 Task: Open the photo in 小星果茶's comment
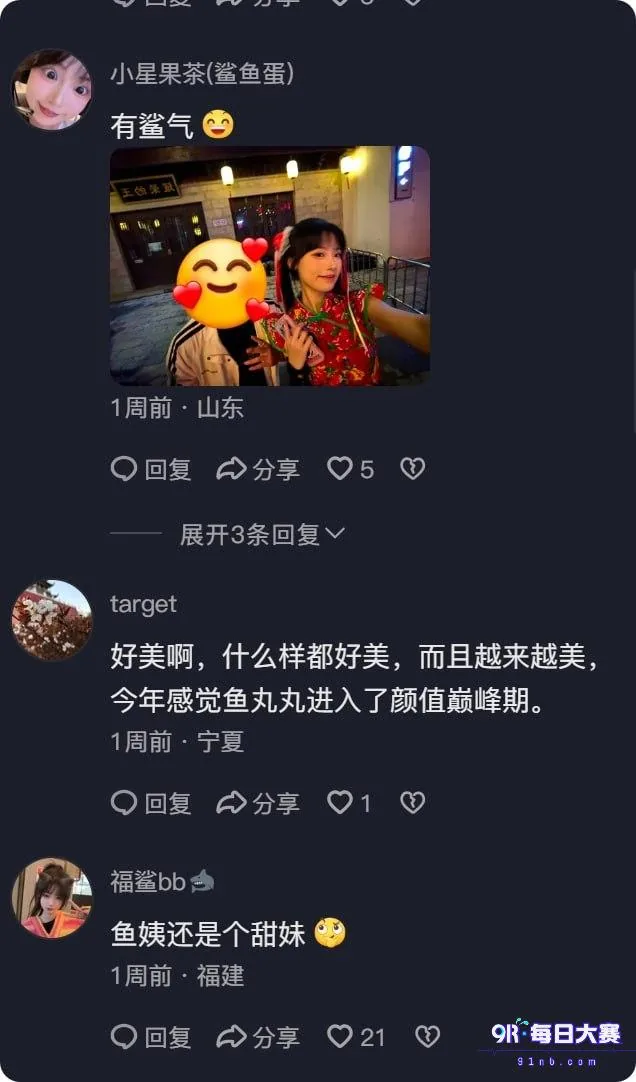point(270,266)
